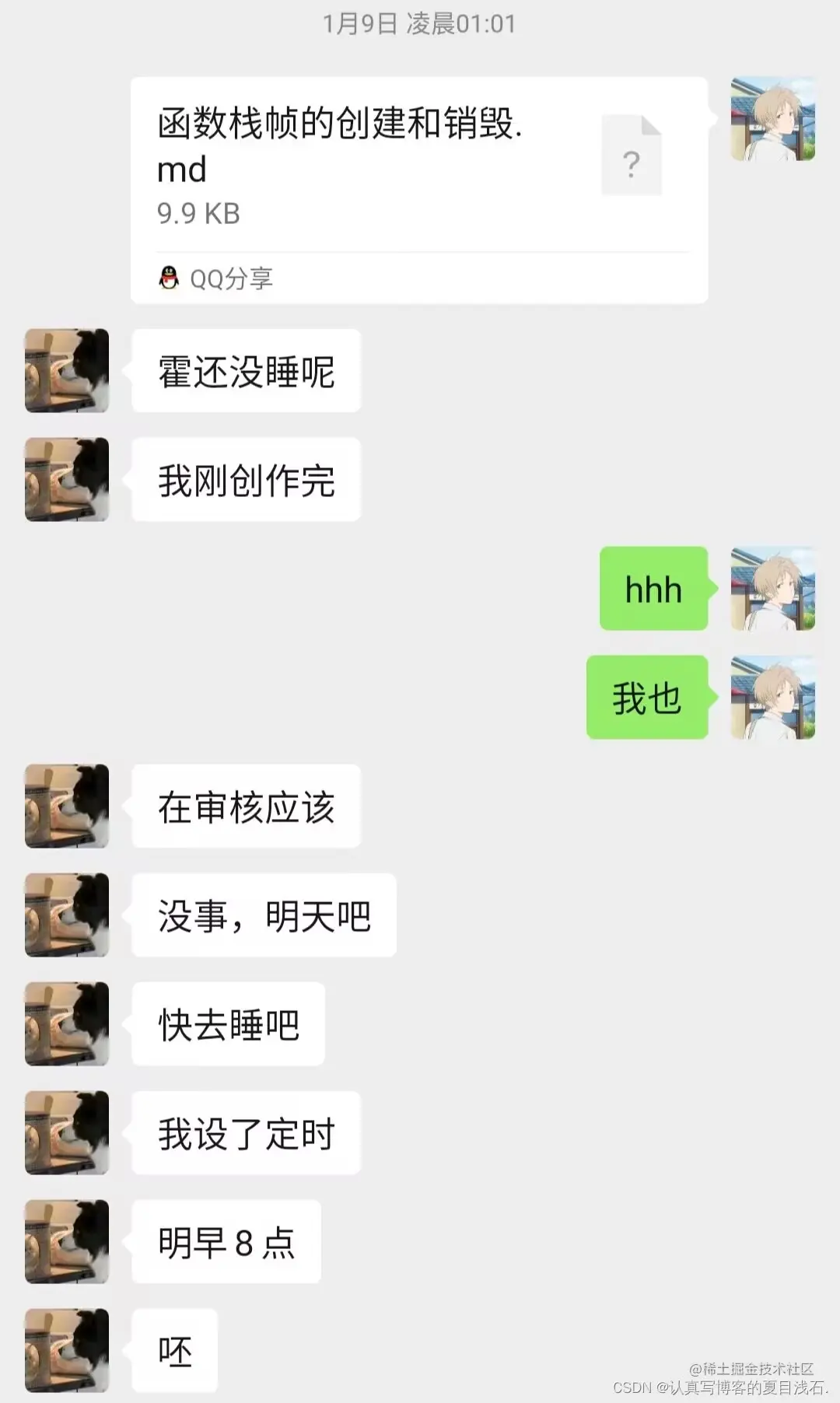The height and width of the screenshot is (1403, 840).
Task: Tap contact avatar next to 霍还没睡呢
Action: 67,371
